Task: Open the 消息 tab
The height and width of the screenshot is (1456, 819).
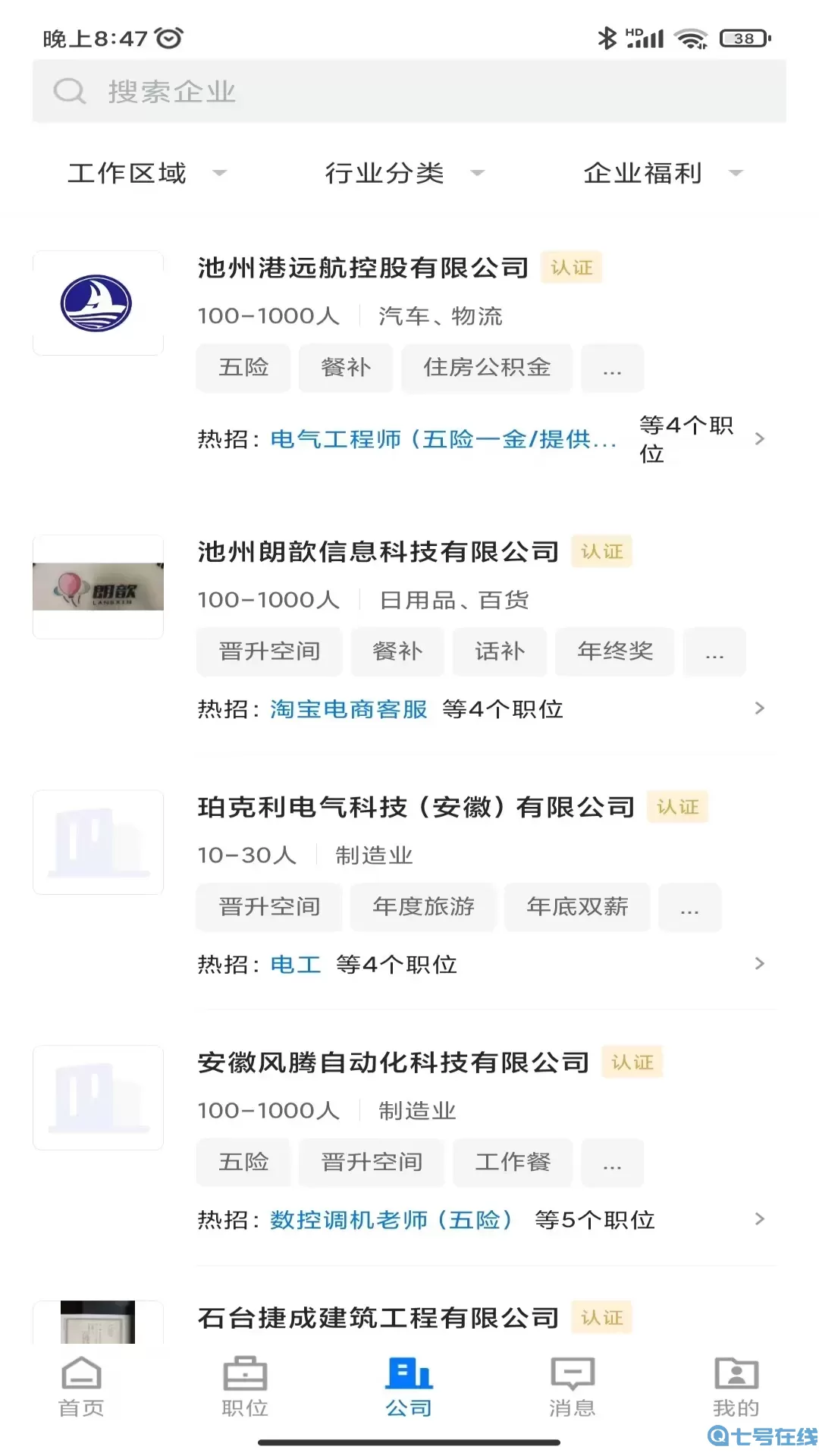Action: pyautogui.click(x=572, y=1386)
